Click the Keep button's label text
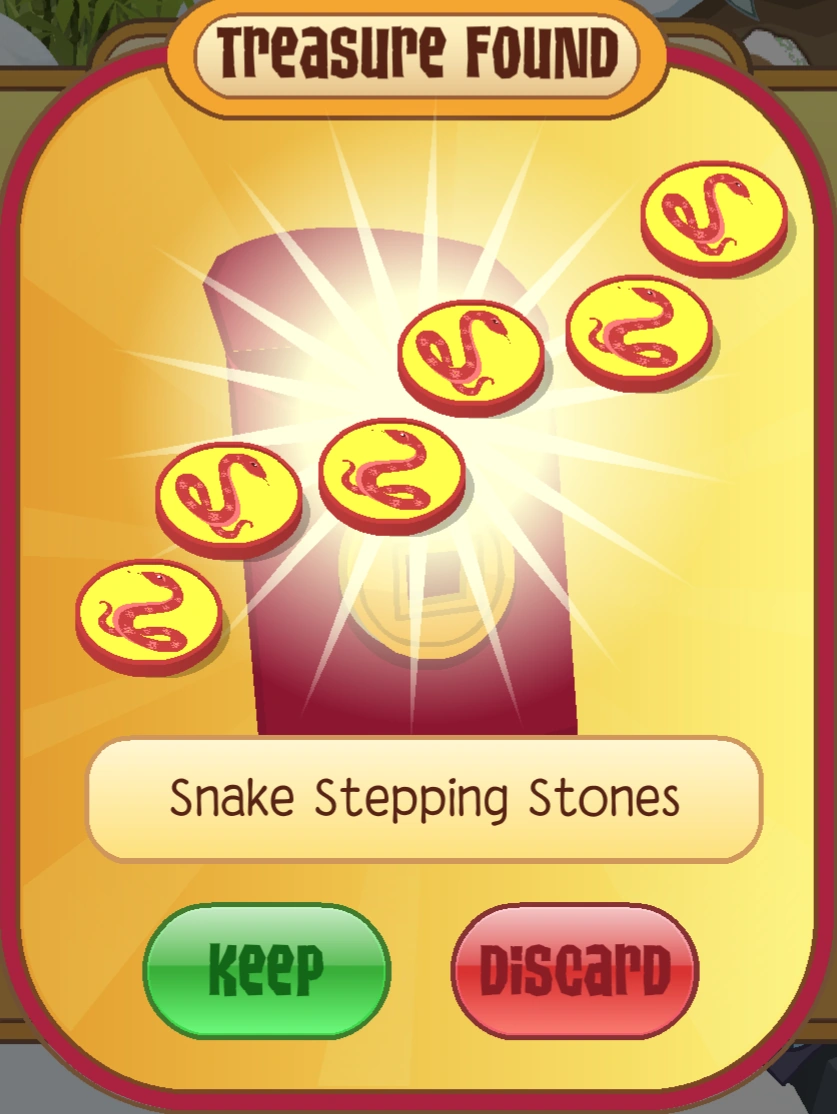The image size is (837, 1114). pos(266,969)
